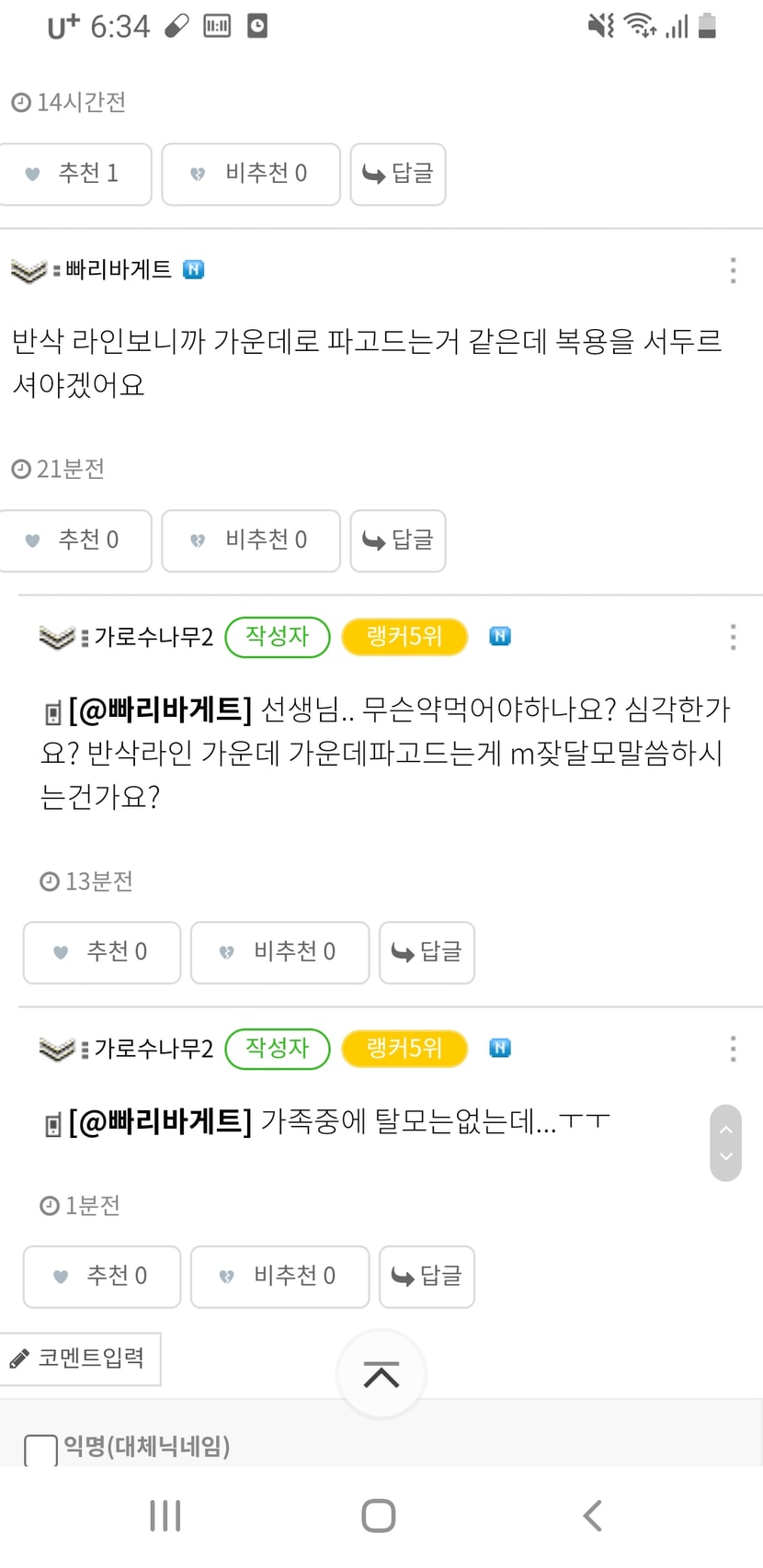Open overflow menu on 빠리바게트's comment

coord(733,270)
